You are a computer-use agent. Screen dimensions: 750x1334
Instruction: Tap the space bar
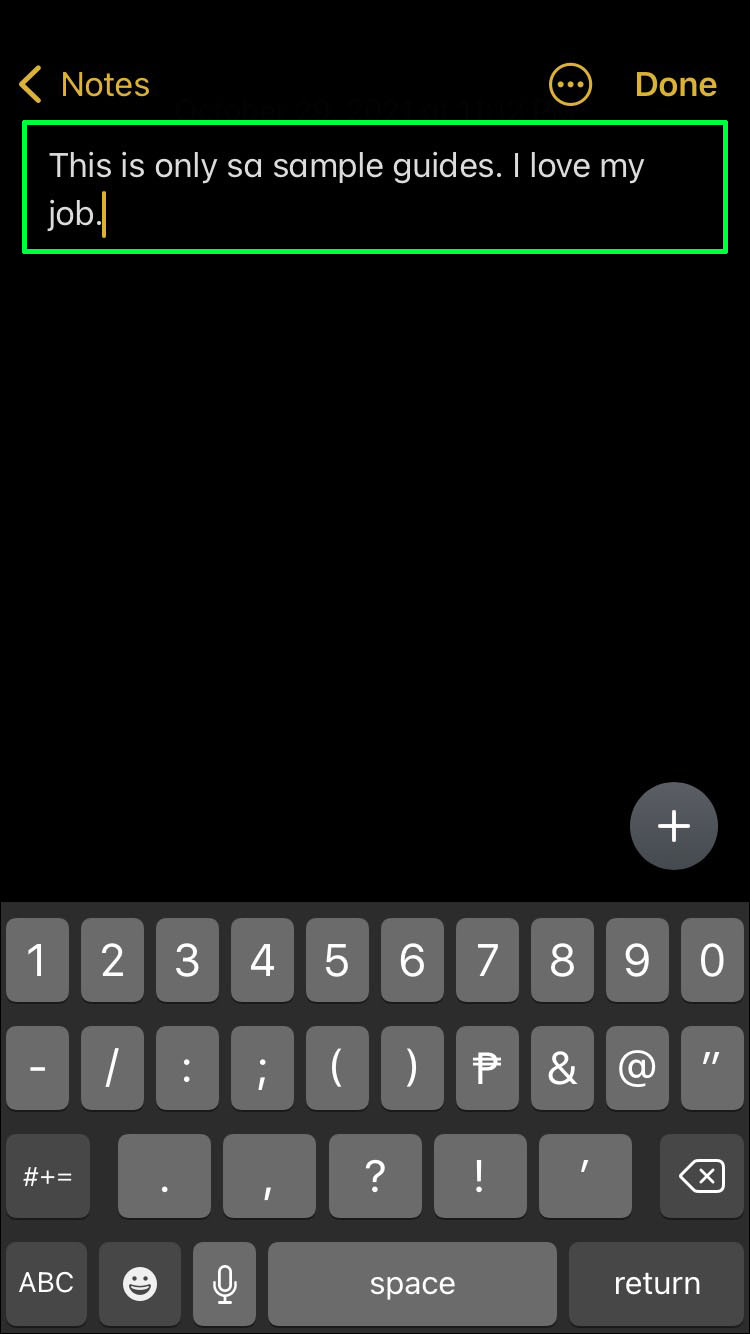412,1283
